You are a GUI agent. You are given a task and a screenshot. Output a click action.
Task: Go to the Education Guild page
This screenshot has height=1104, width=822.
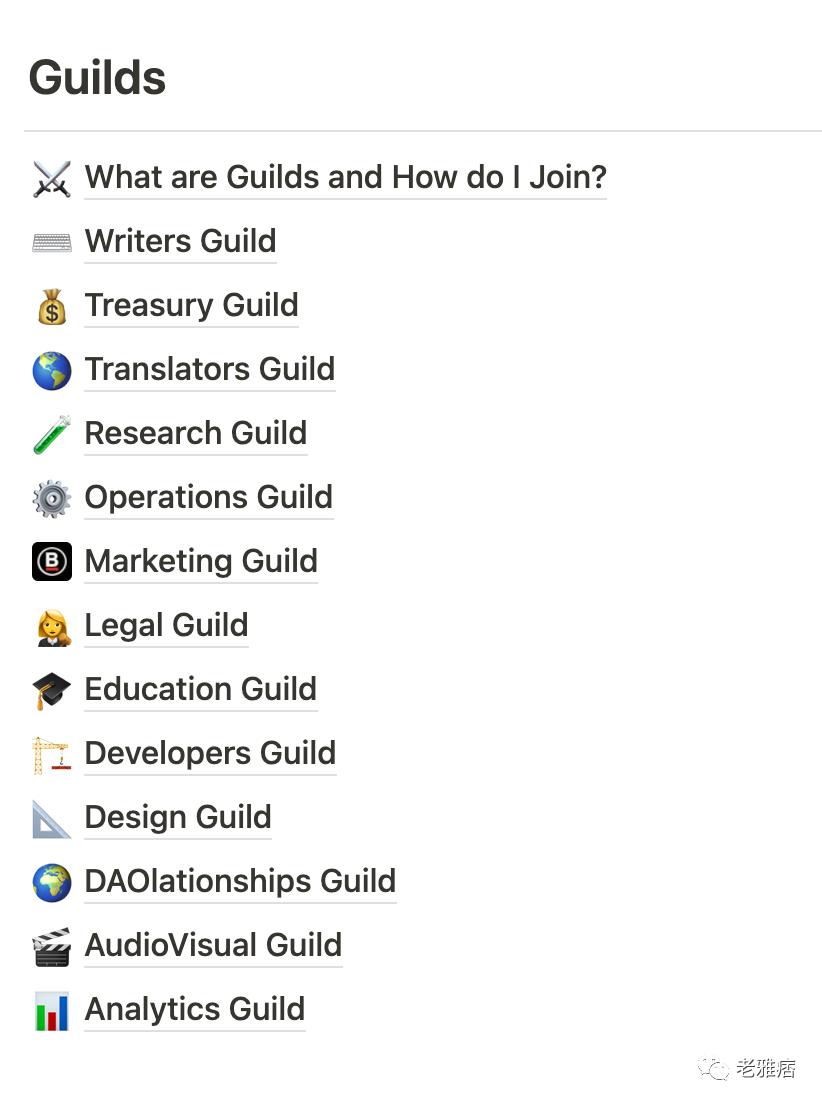[x=200, y=689]
